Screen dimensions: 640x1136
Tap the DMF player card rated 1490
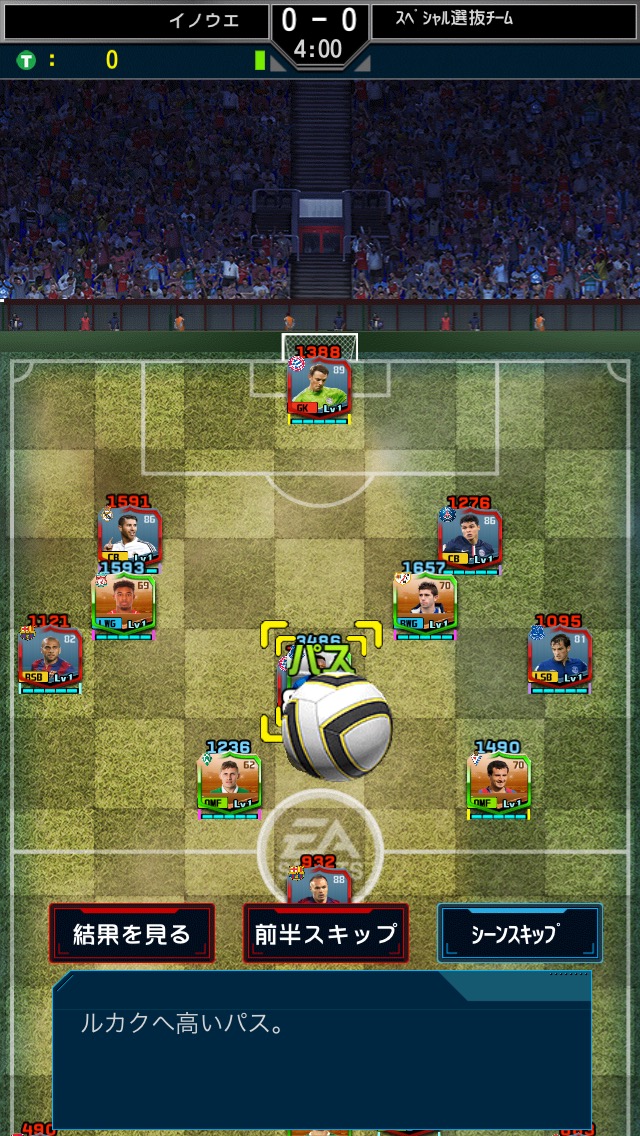pos(498,784)
